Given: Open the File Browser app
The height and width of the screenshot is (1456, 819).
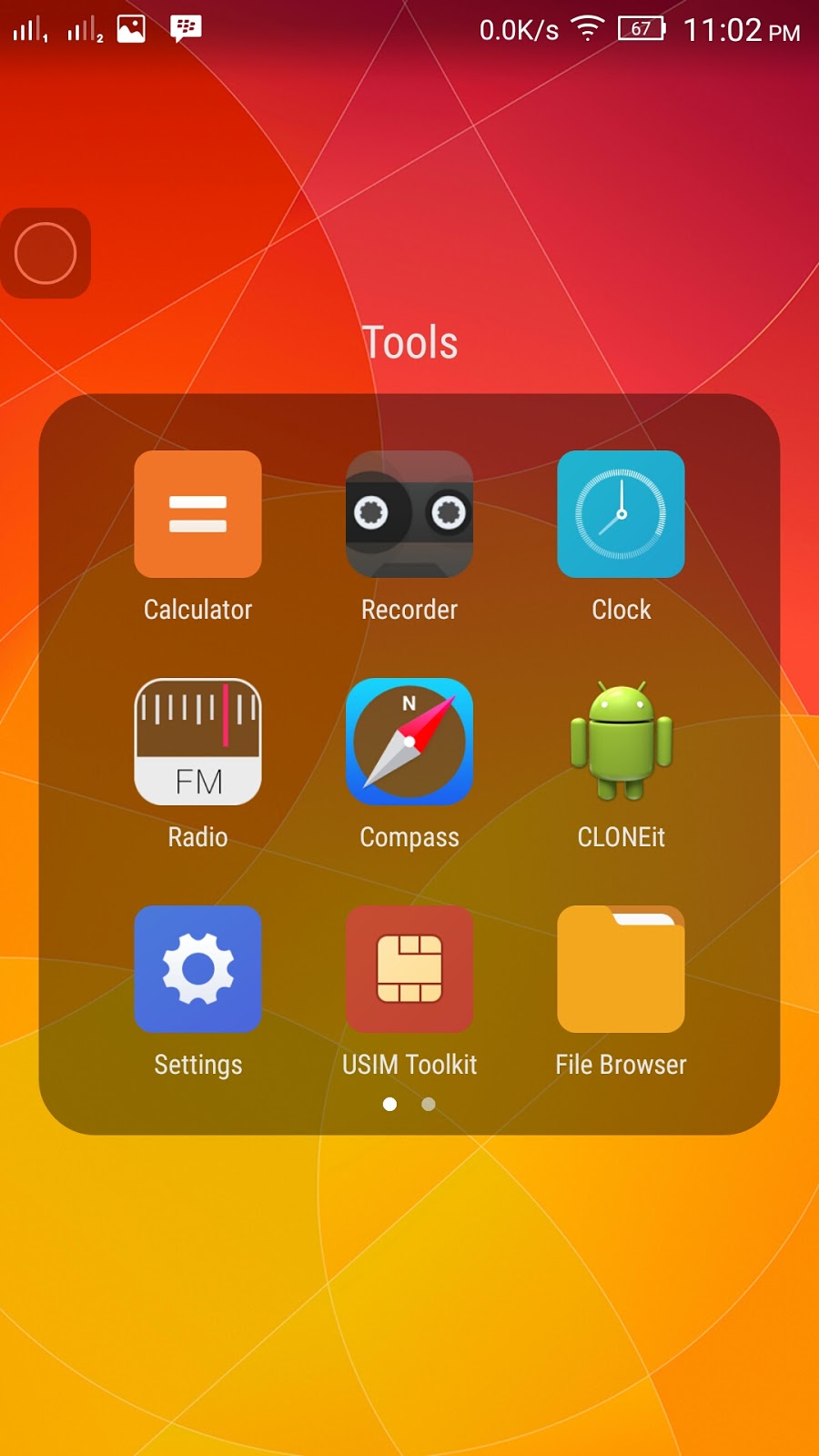Looking at the screenshot, I should coord(621,969).
